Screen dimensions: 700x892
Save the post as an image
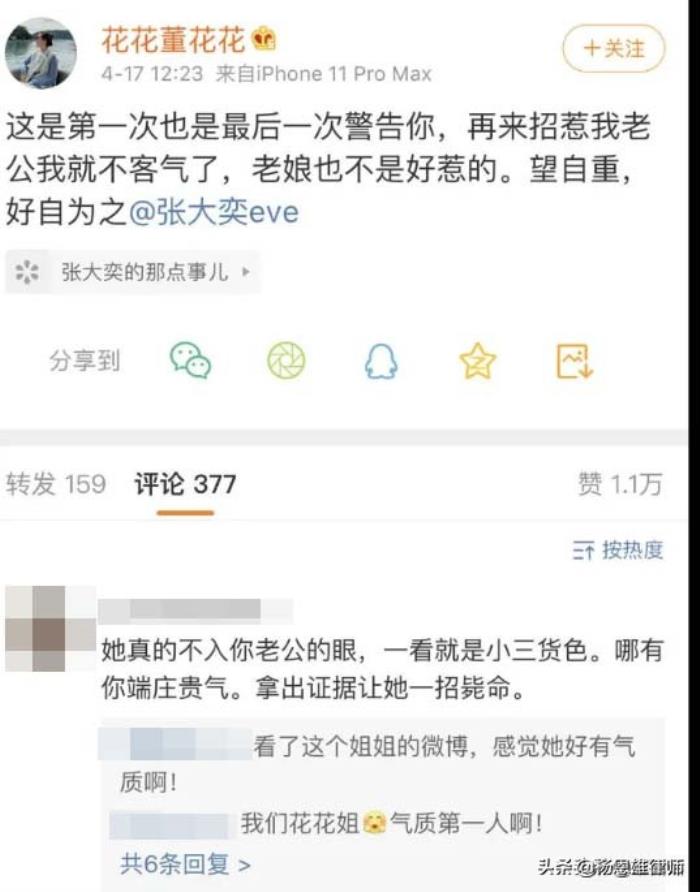pyautogui.click(x=574, y=361)
